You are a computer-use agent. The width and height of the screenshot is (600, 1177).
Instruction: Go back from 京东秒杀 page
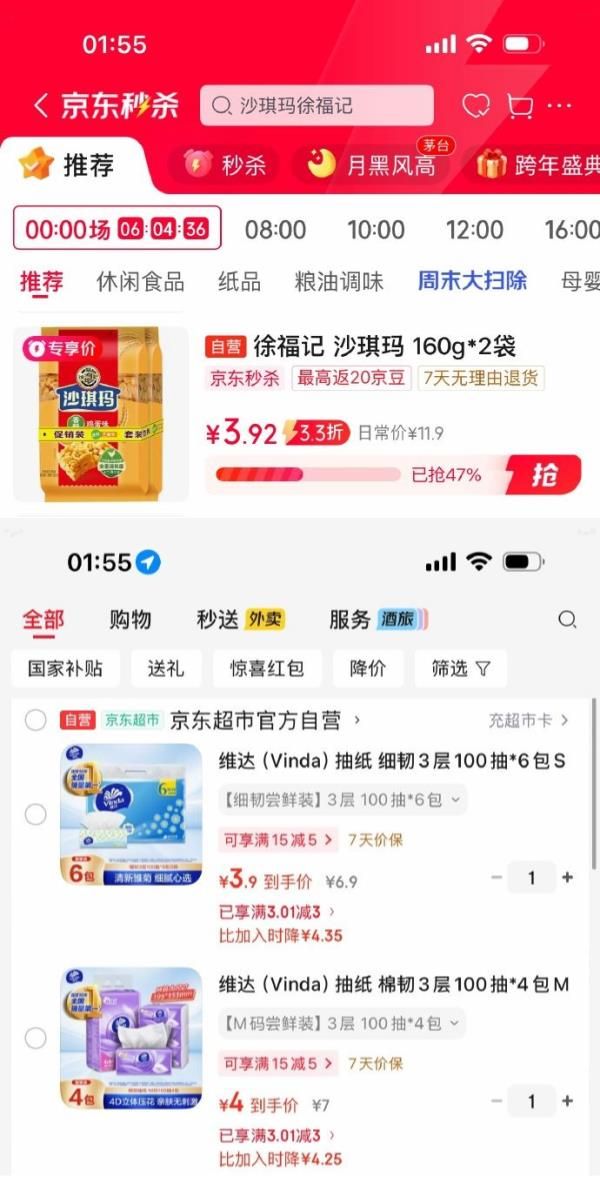tap(41, 106)
